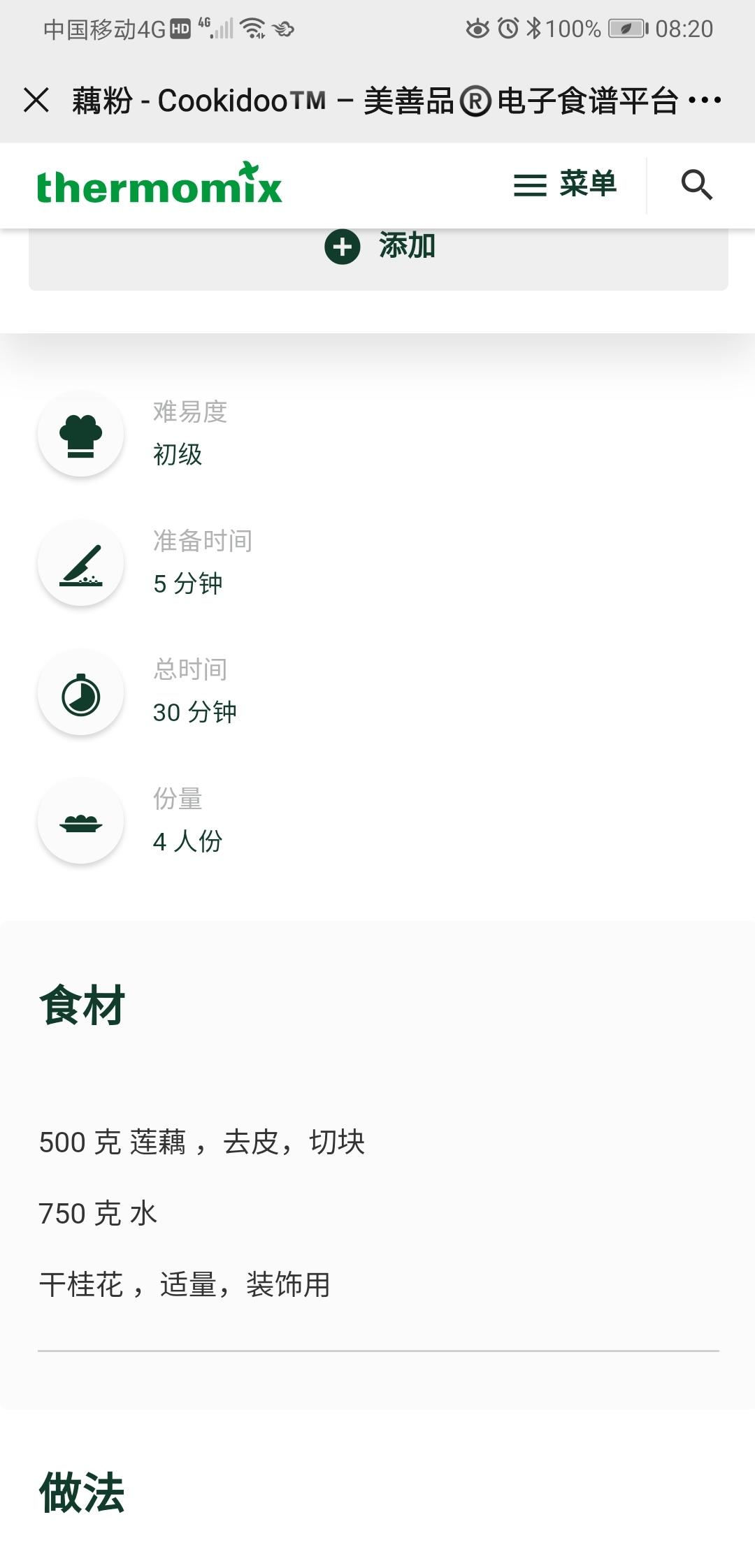Go to Thermomix home via logo

coord(159,185)
